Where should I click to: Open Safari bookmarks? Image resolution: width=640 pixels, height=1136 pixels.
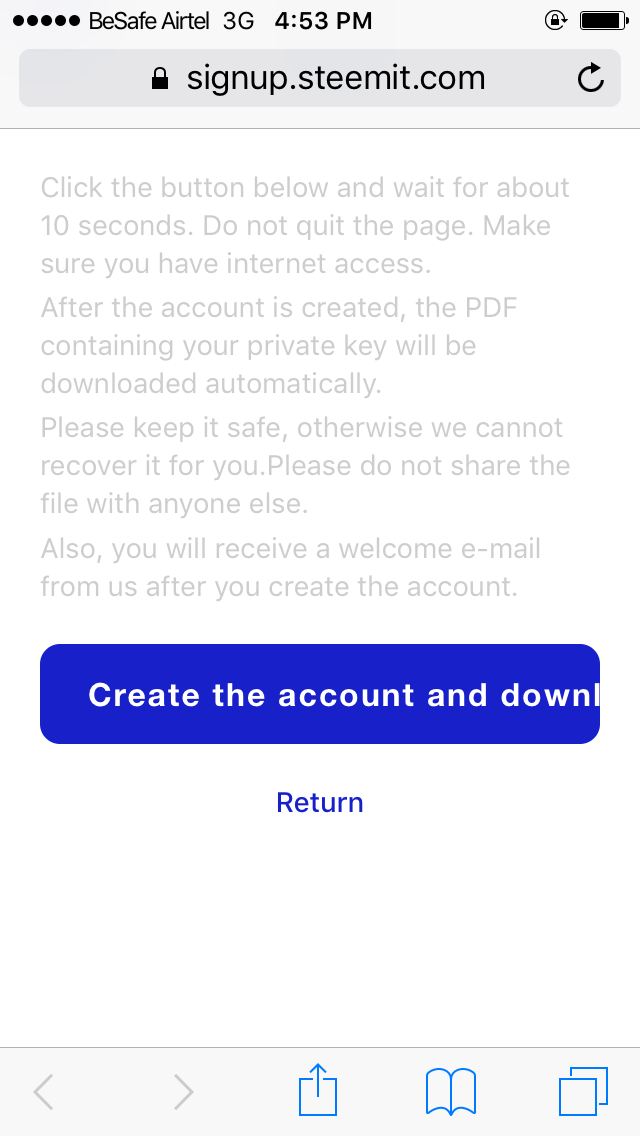(x=451, y=1091)
